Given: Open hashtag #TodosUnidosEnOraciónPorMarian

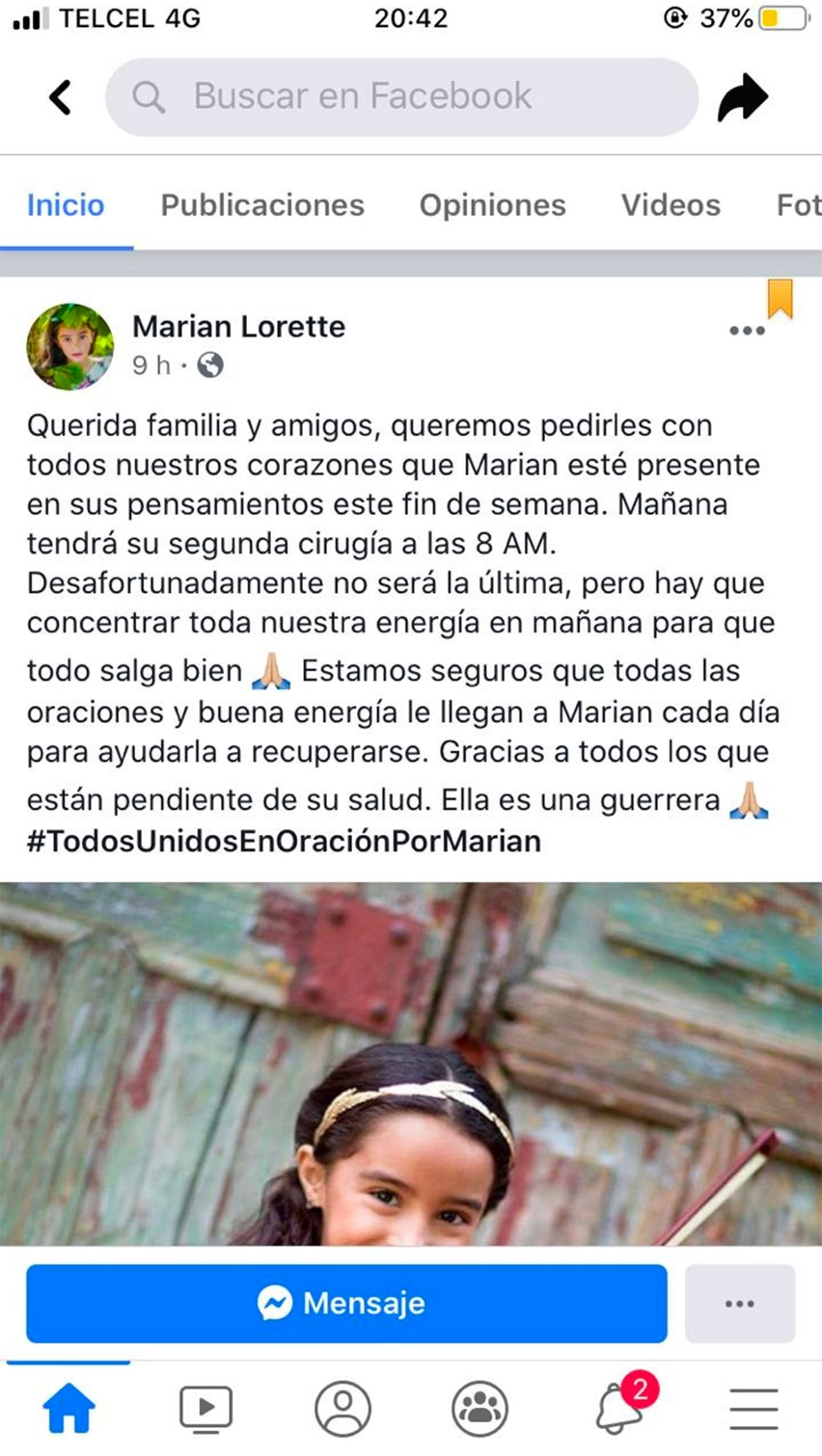Looking at the screenshot, I should pyautogui.click(x=284, y=841).
